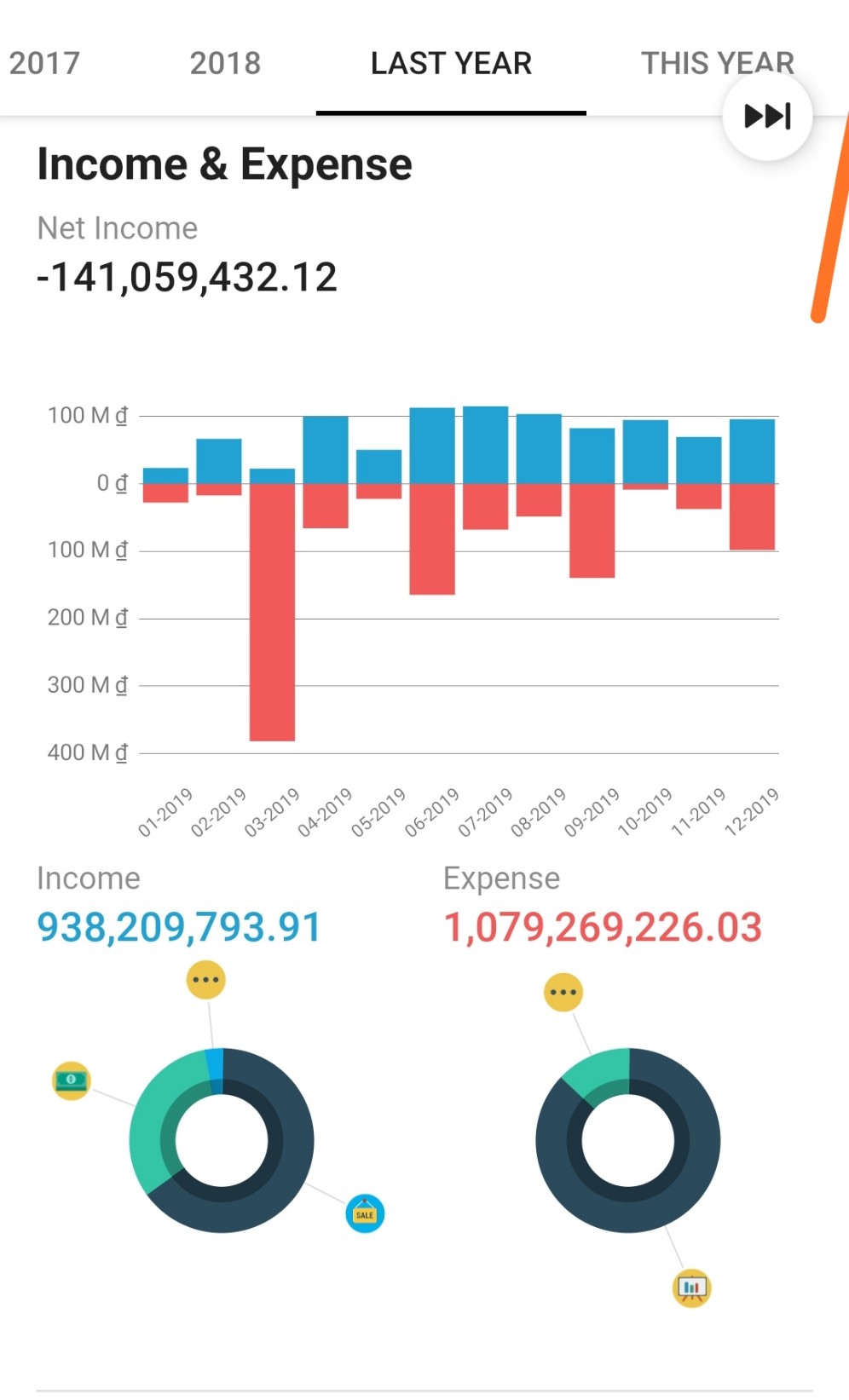Open the THIS YEAR tab
The width and height of the screenshot is (849, 1400).
[x=717, y=63]
